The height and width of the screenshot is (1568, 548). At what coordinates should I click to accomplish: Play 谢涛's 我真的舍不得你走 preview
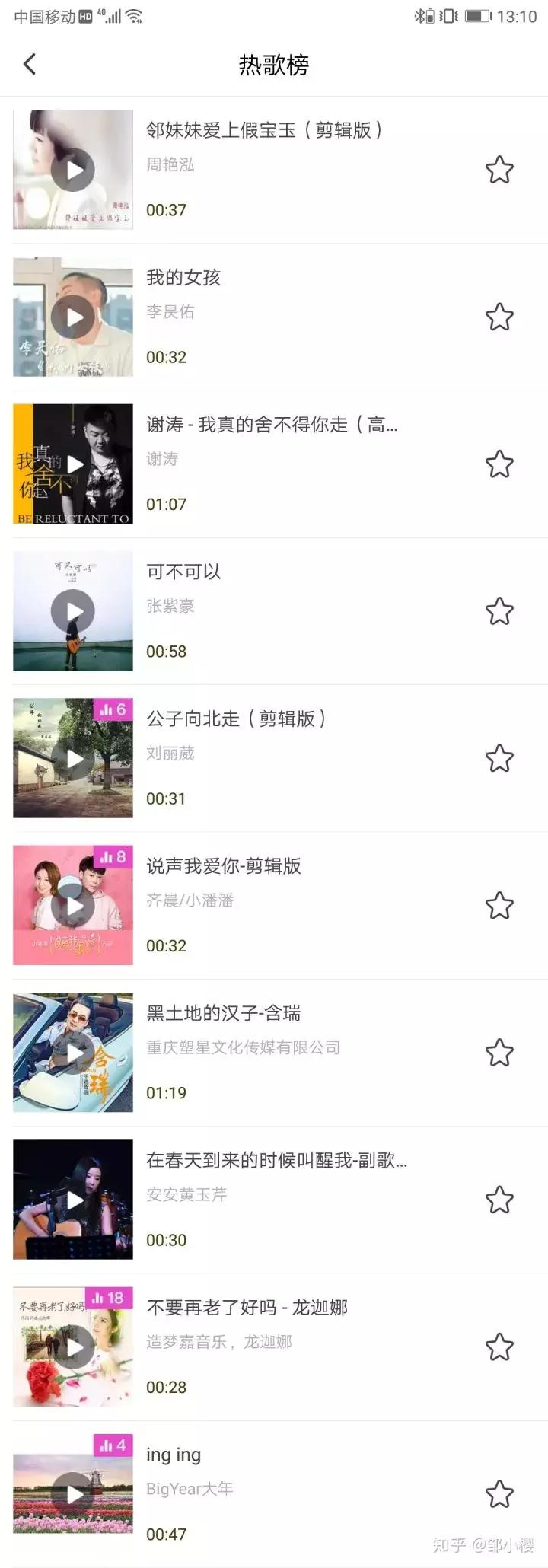coord(73,464)
